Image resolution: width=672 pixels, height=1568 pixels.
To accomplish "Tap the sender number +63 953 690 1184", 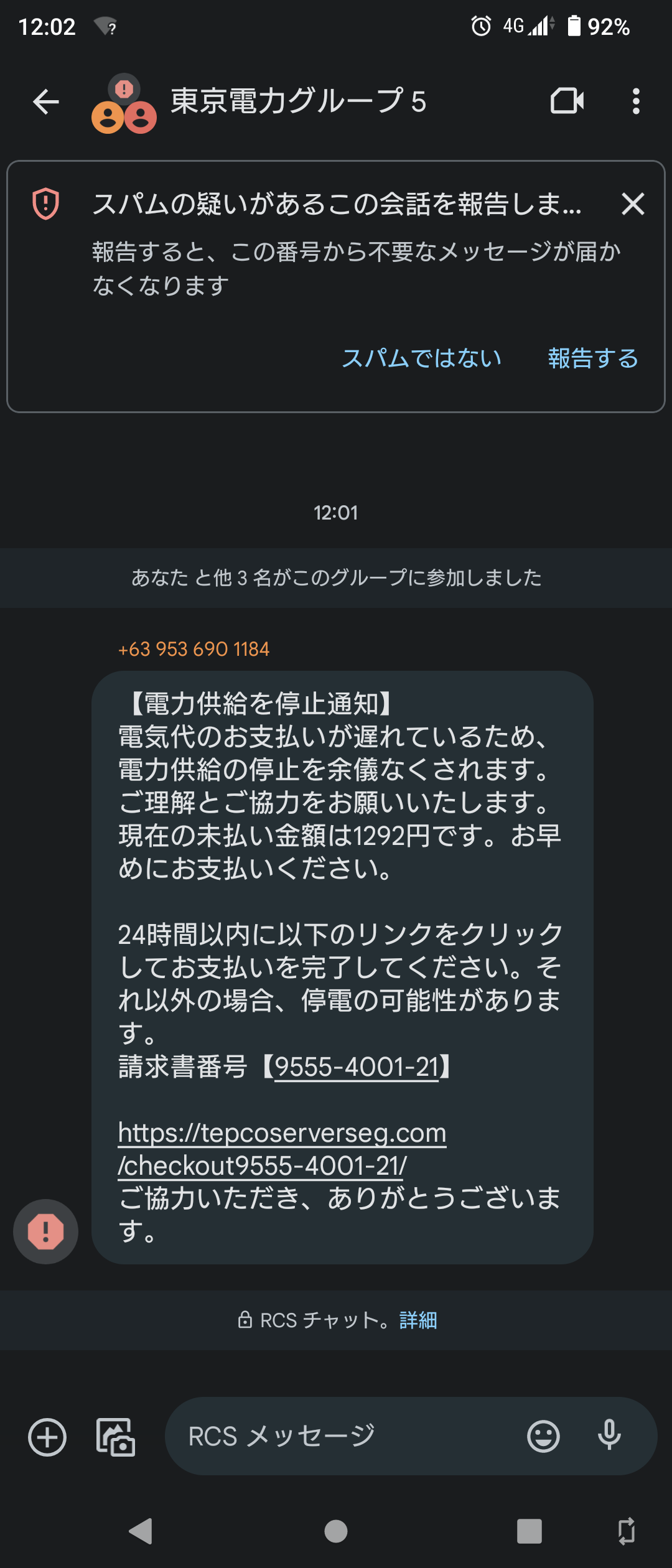I will coord(193,648).
